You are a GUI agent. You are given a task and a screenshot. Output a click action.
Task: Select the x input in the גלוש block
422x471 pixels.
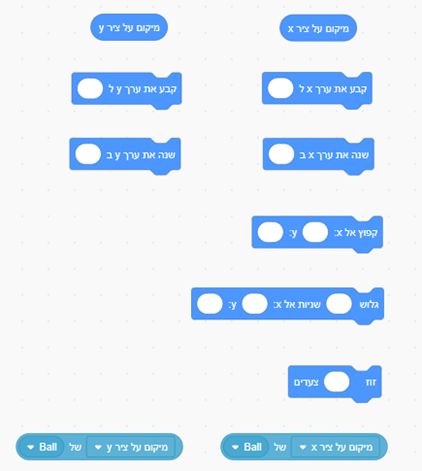pyautogui.click(x=254, y=304)
